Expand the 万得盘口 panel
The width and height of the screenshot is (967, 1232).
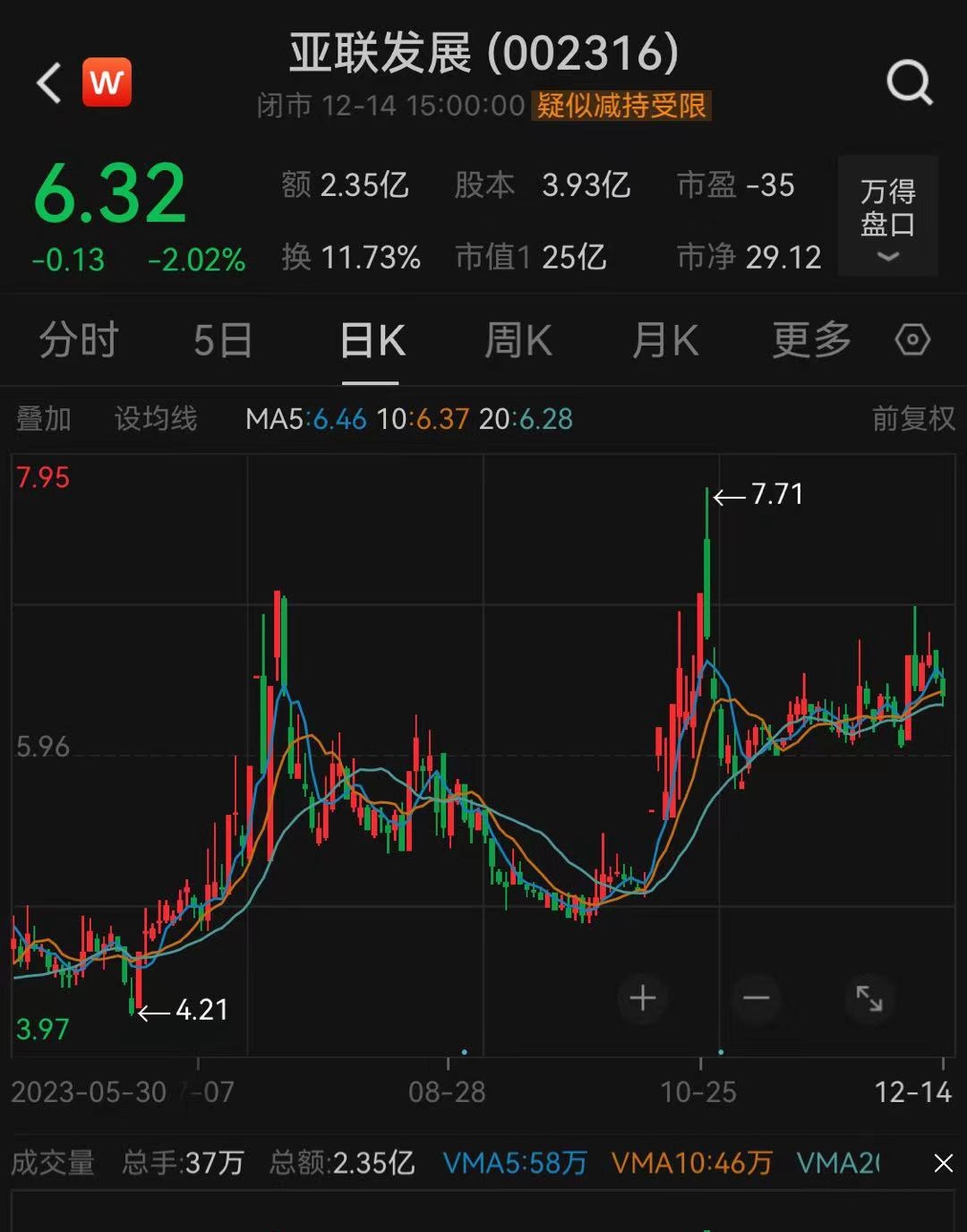(x=887, y=216)
